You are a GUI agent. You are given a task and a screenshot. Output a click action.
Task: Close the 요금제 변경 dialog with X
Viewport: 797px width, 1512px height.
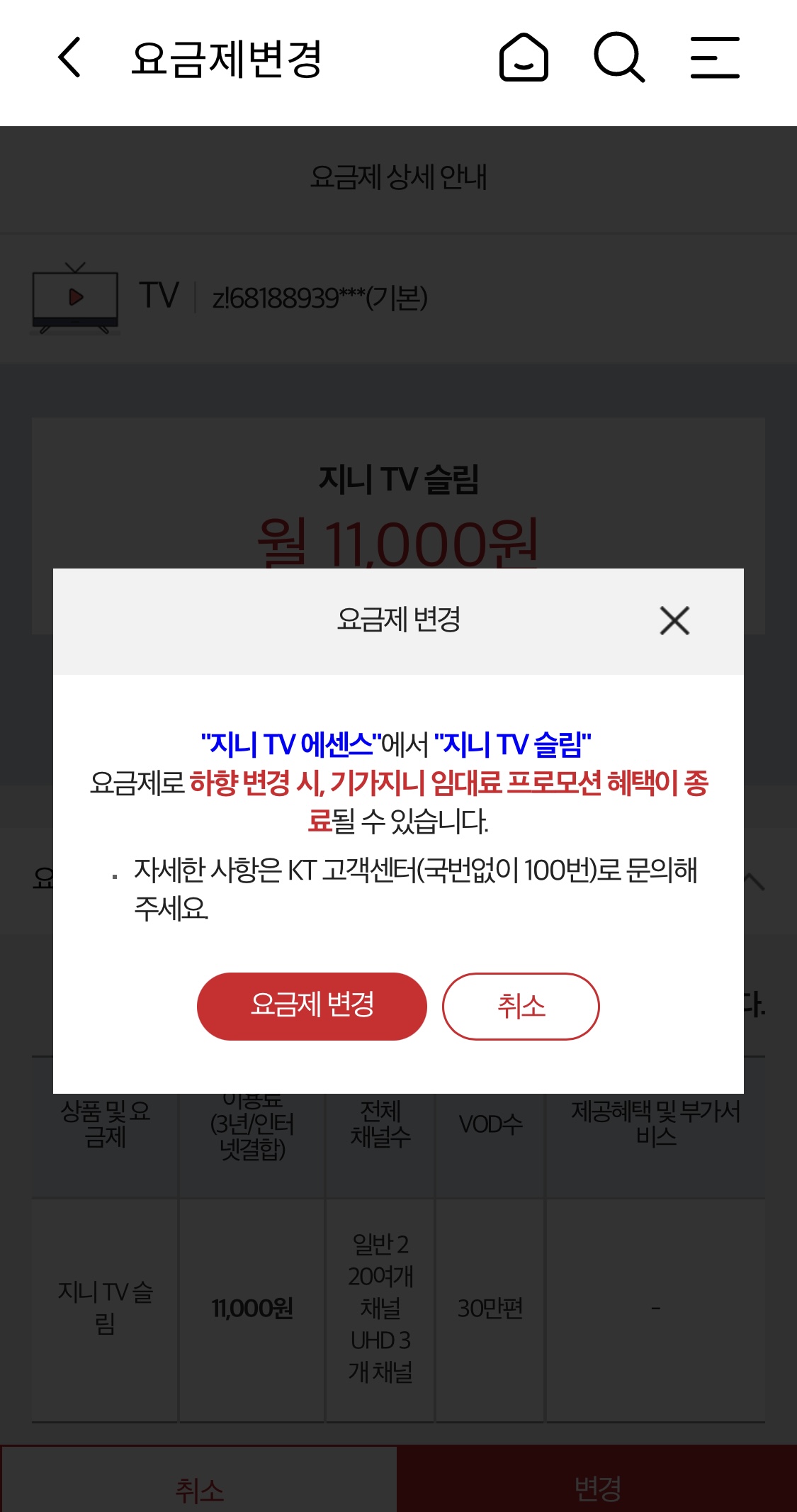tap(674, 621)
